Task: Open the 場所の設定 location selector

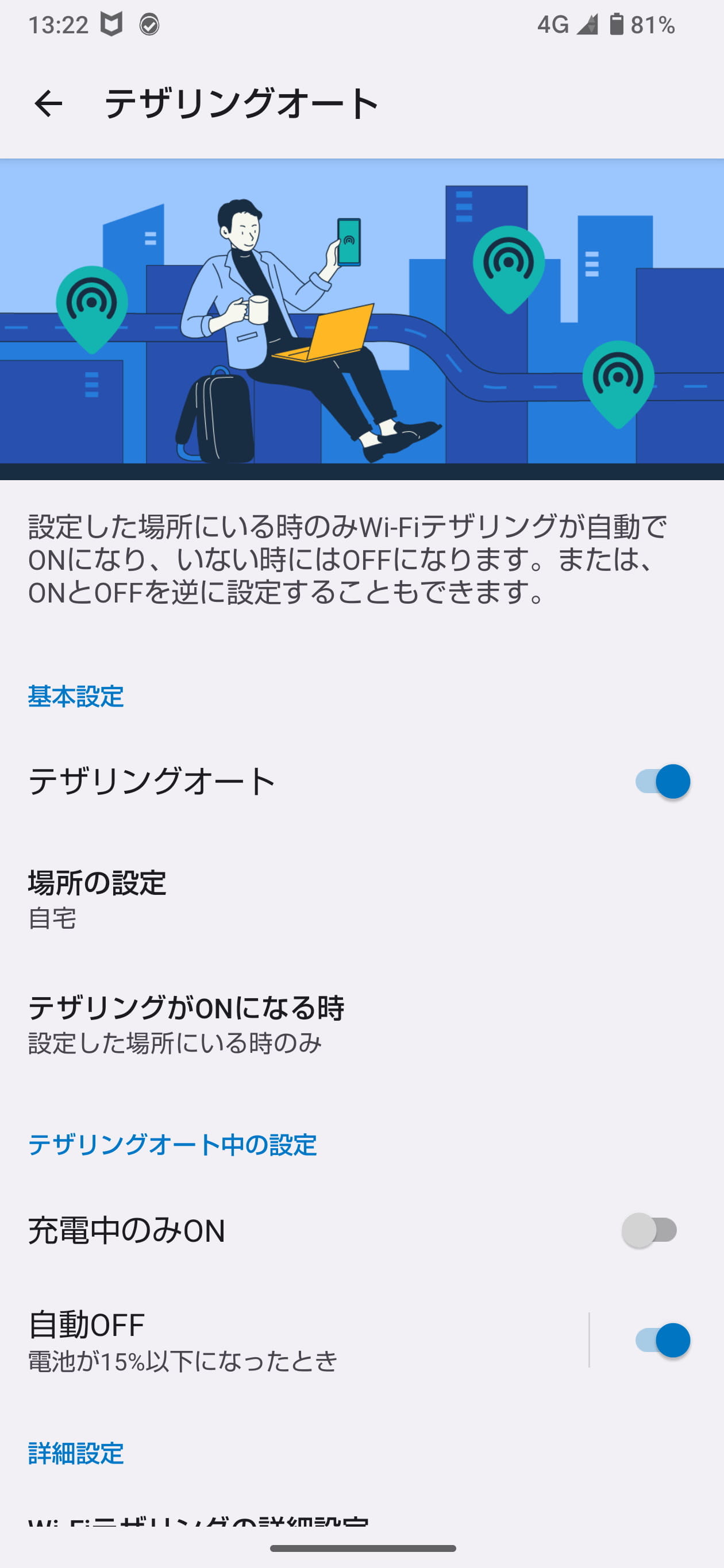Action: click(244, 901)
